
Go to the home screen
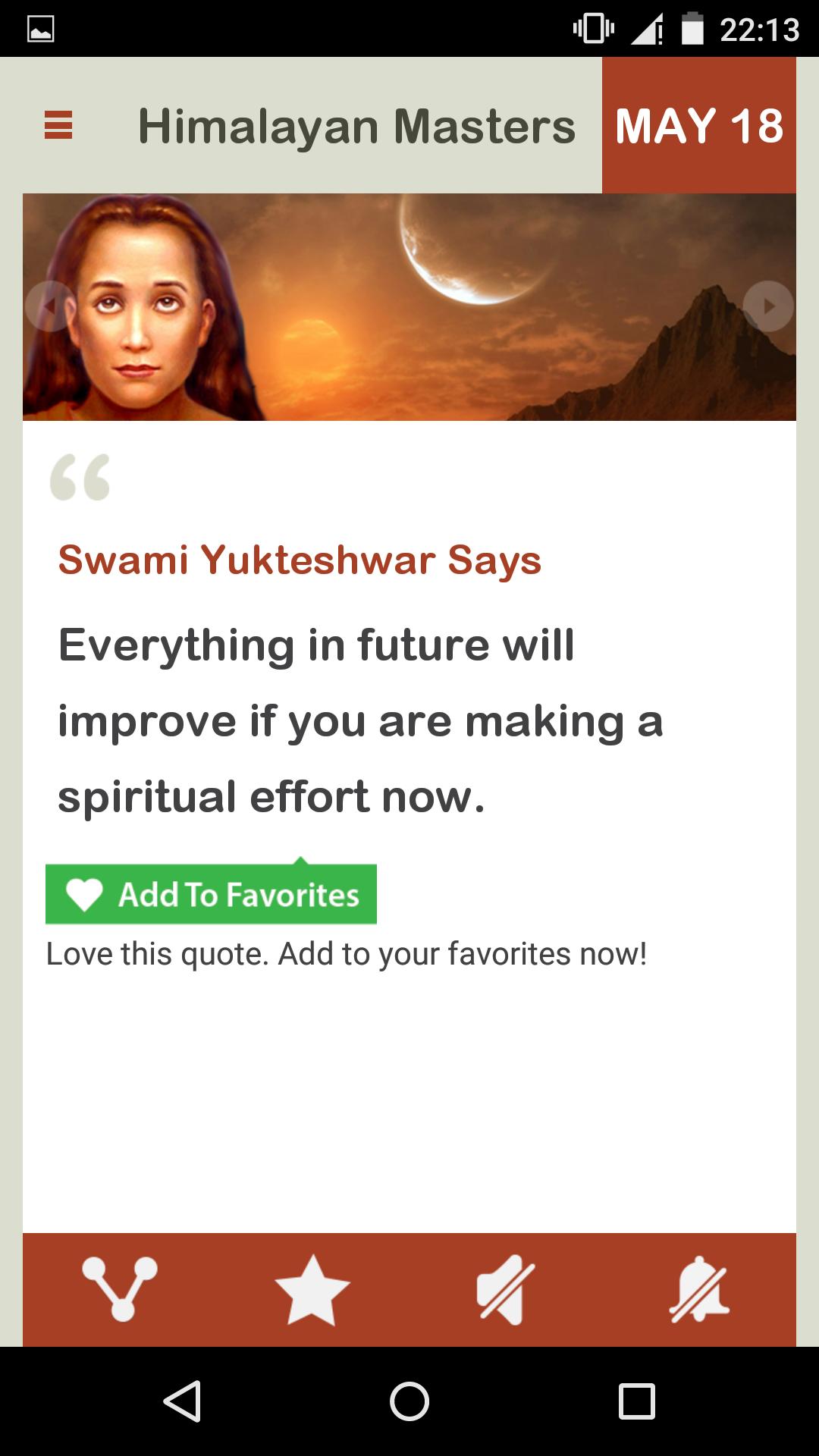pyautogui.click(x=409, y=1401)
